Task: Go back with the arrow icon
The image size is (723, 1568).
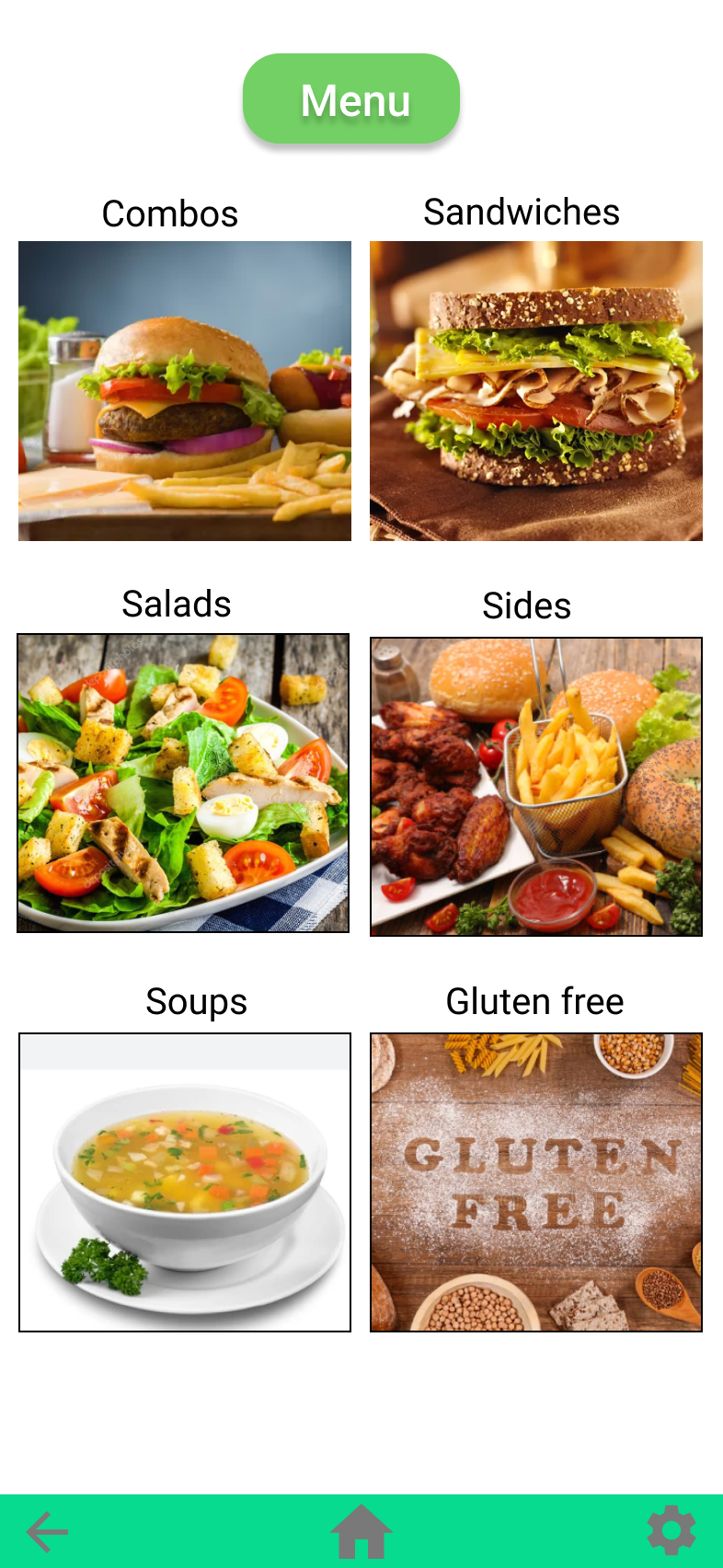Action: tap(48, 1531)
